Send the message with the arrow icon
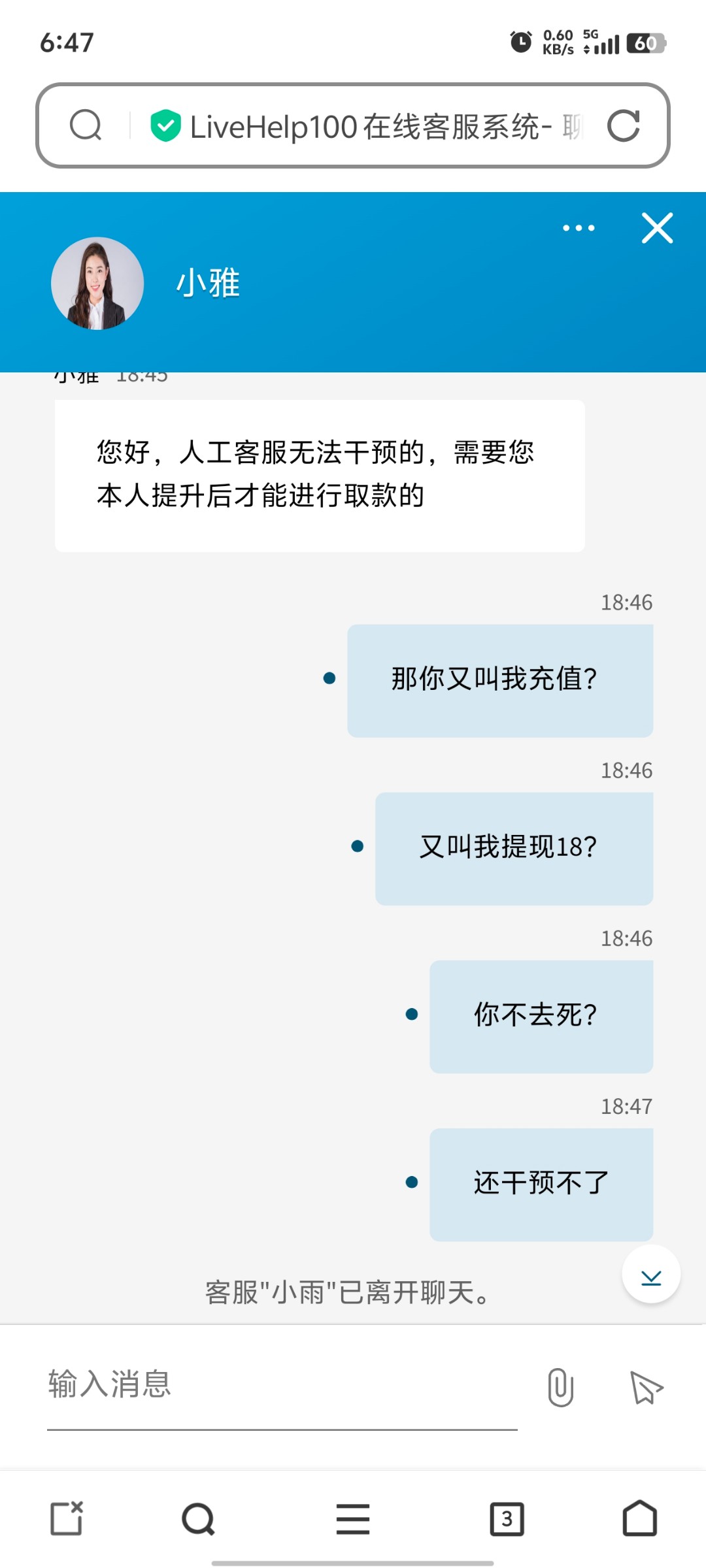Image resolution: width=706 pixels, height=1568 pixels. click(x=646, y=1386)
